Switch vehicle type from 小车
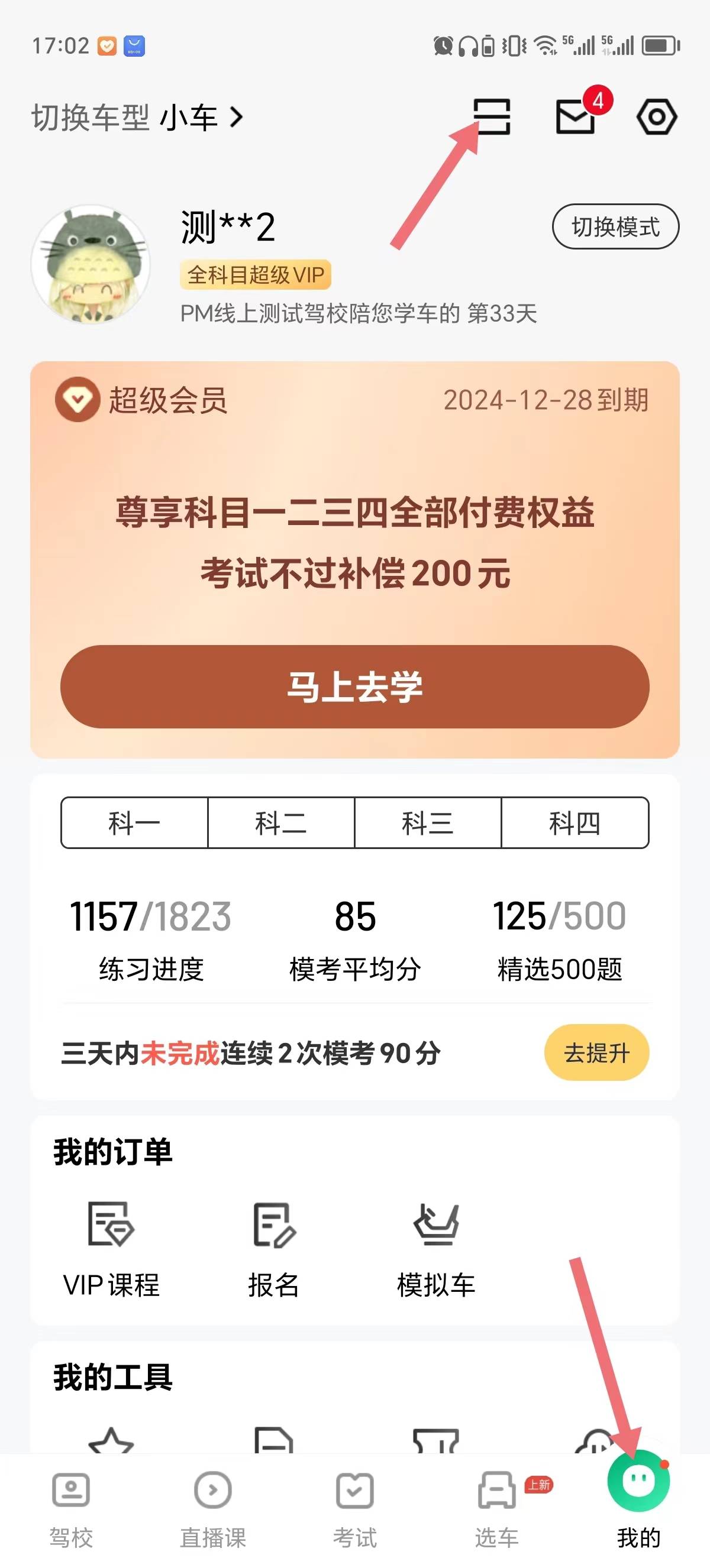The image size is (710, 1568). pyautogui.click(x=138, y=117)
